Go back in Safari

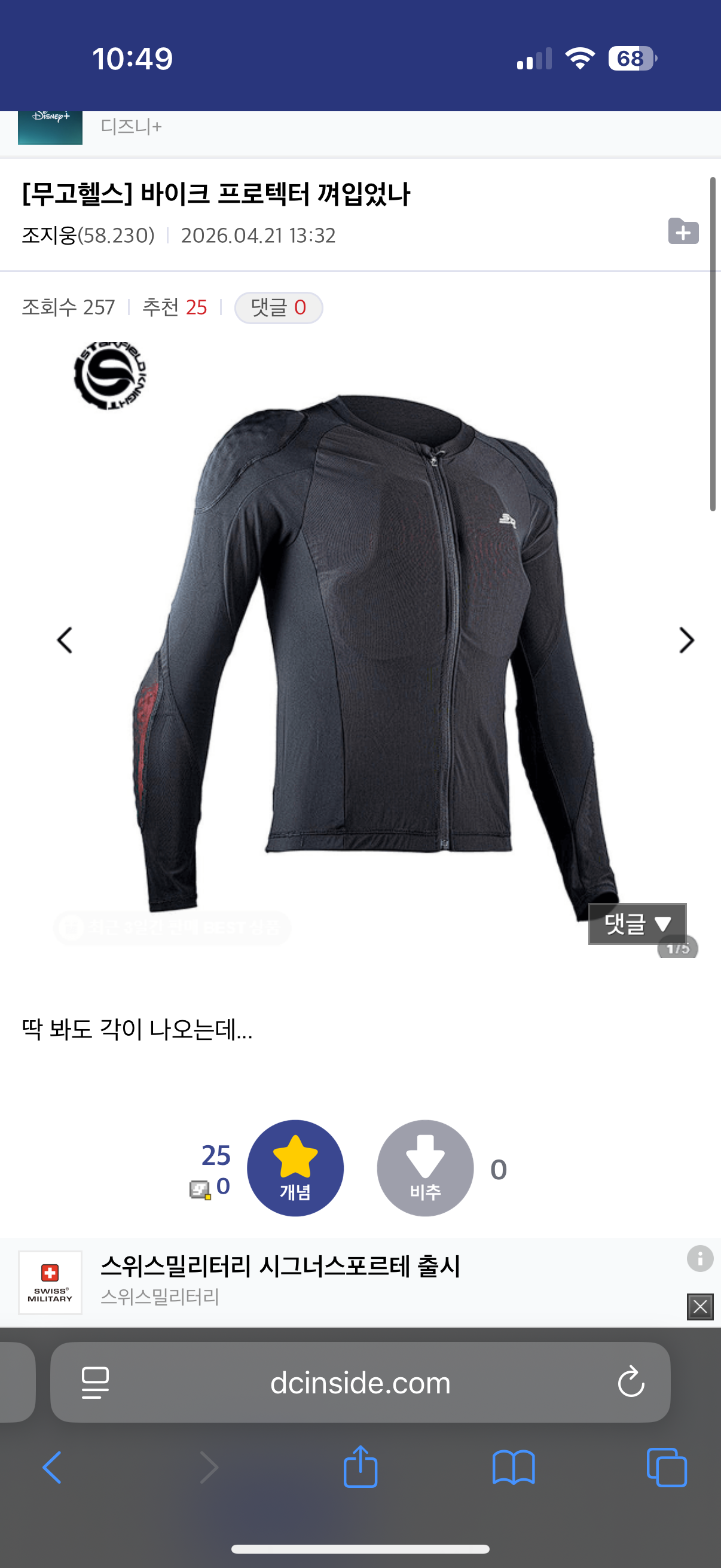point(53,1468)
